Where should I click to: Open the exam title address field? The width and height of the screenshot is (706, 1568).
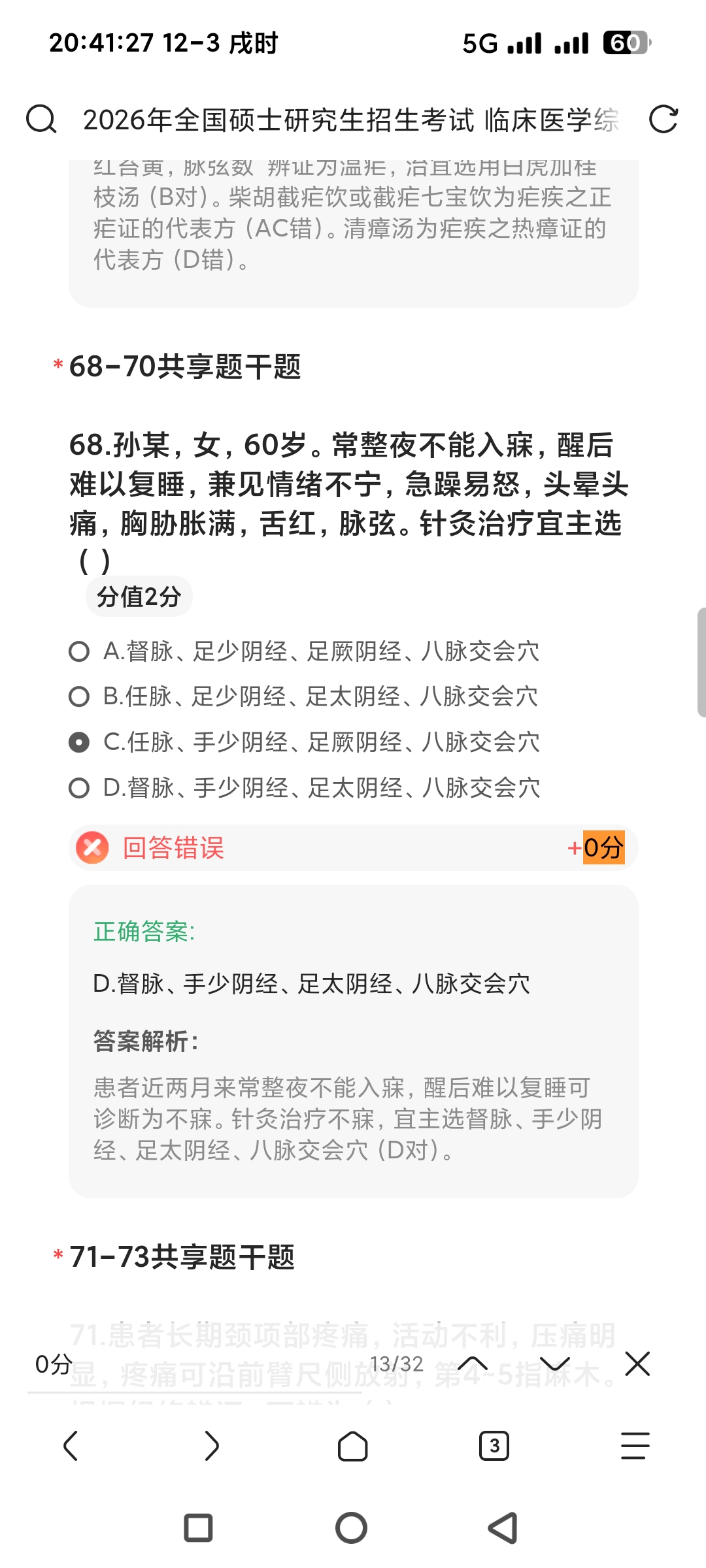[x=350, y=120]
